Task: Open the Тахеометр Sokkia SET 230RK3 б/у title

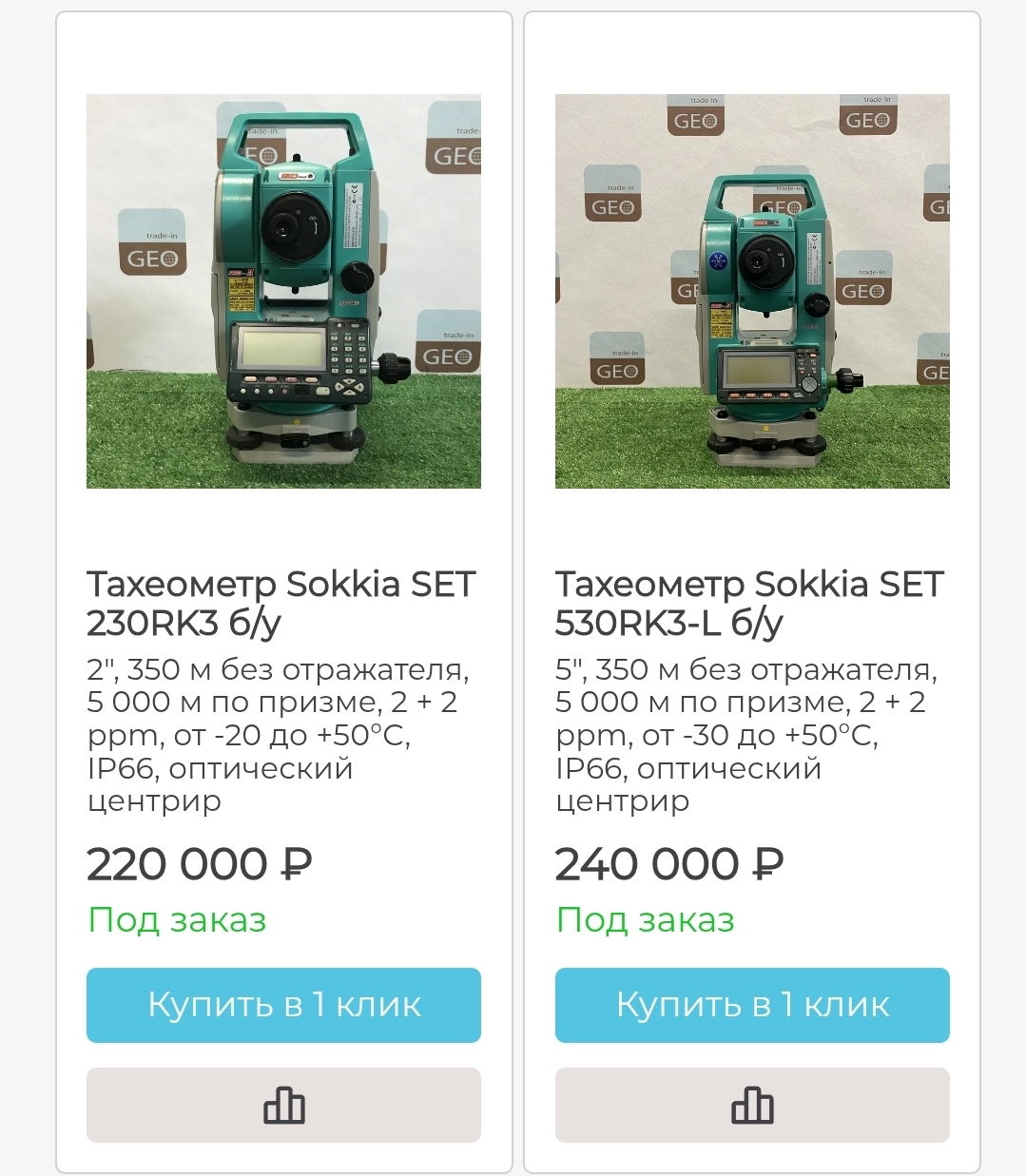Action: pos(281,603)
